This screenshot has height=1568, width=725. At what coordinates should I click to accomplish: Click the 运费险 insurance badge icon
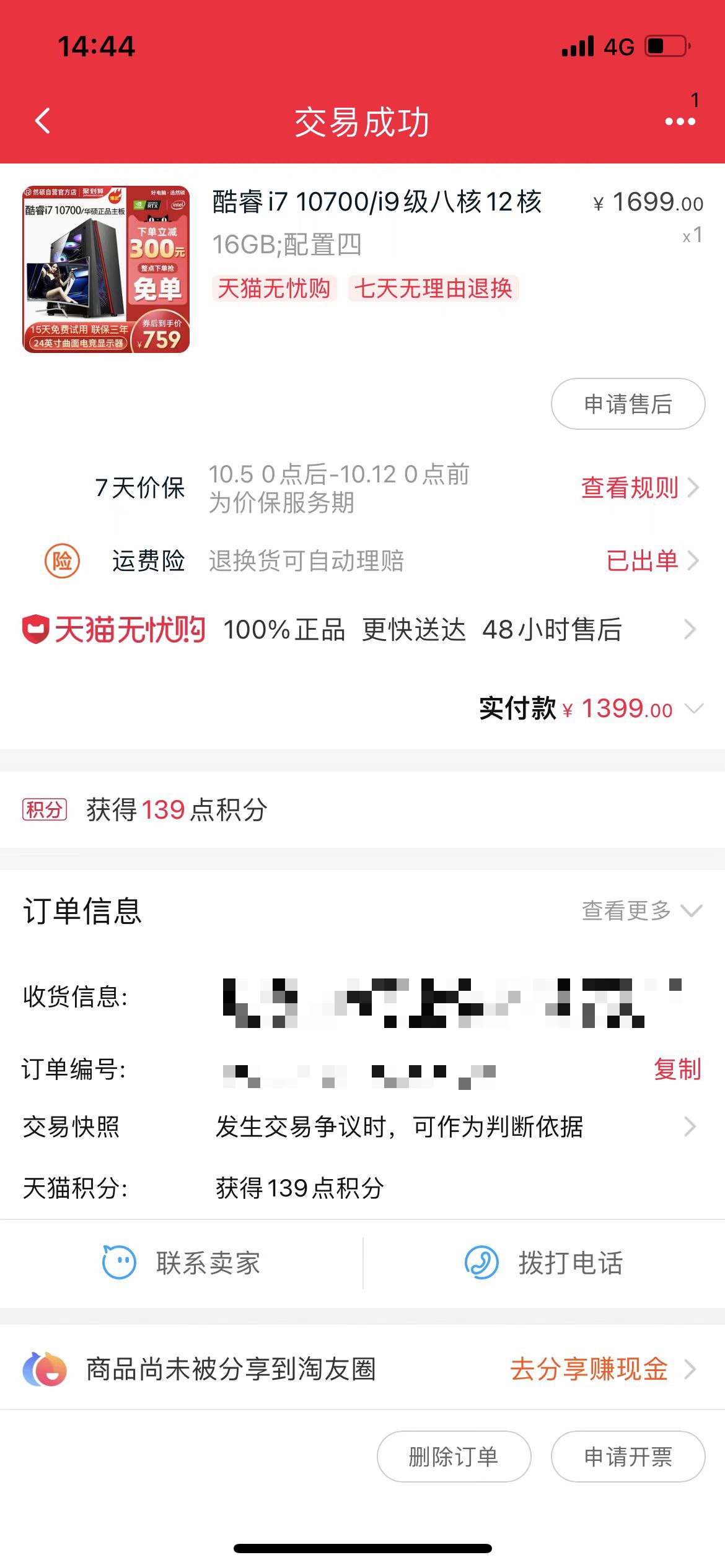pyautogui.click(x=59, y=561)
